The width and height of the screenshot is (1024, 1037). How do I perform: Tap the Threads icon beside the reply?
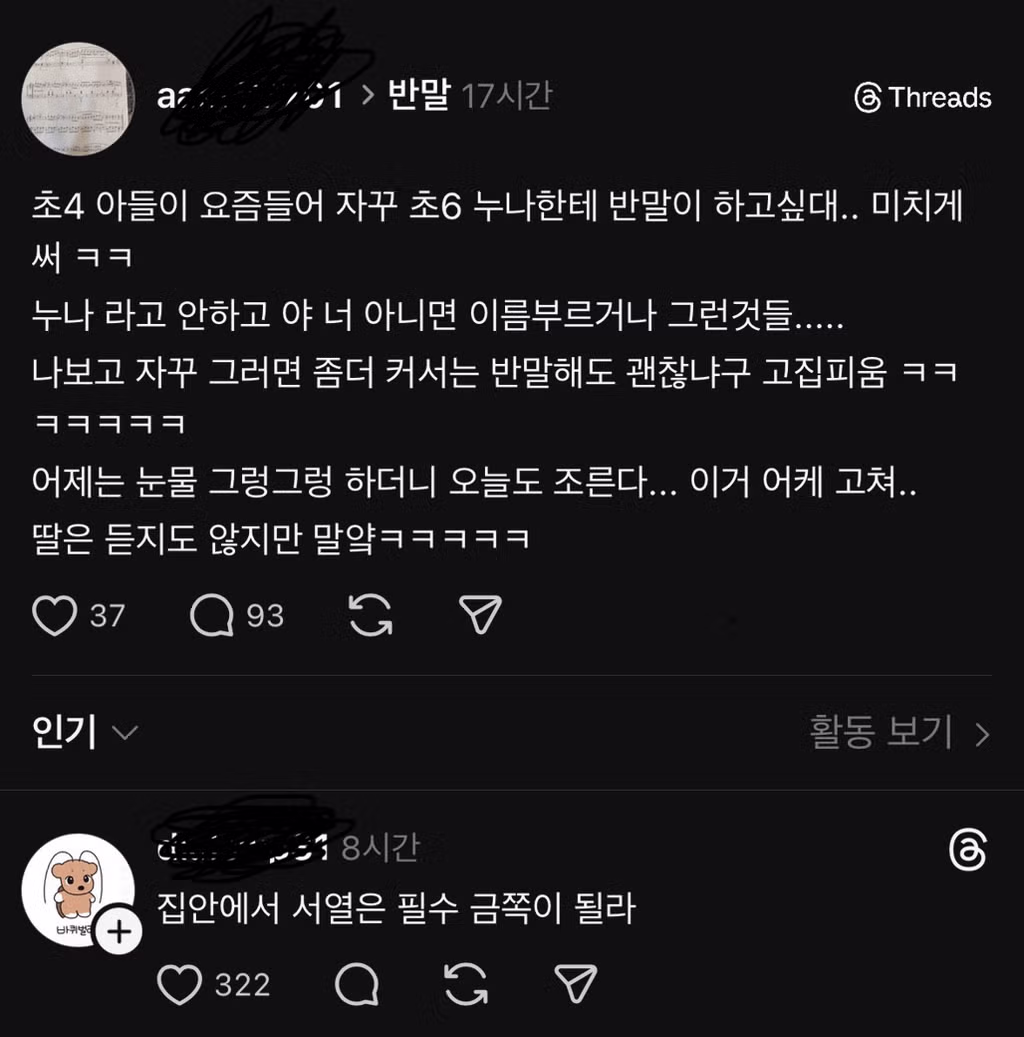point(967,851)
